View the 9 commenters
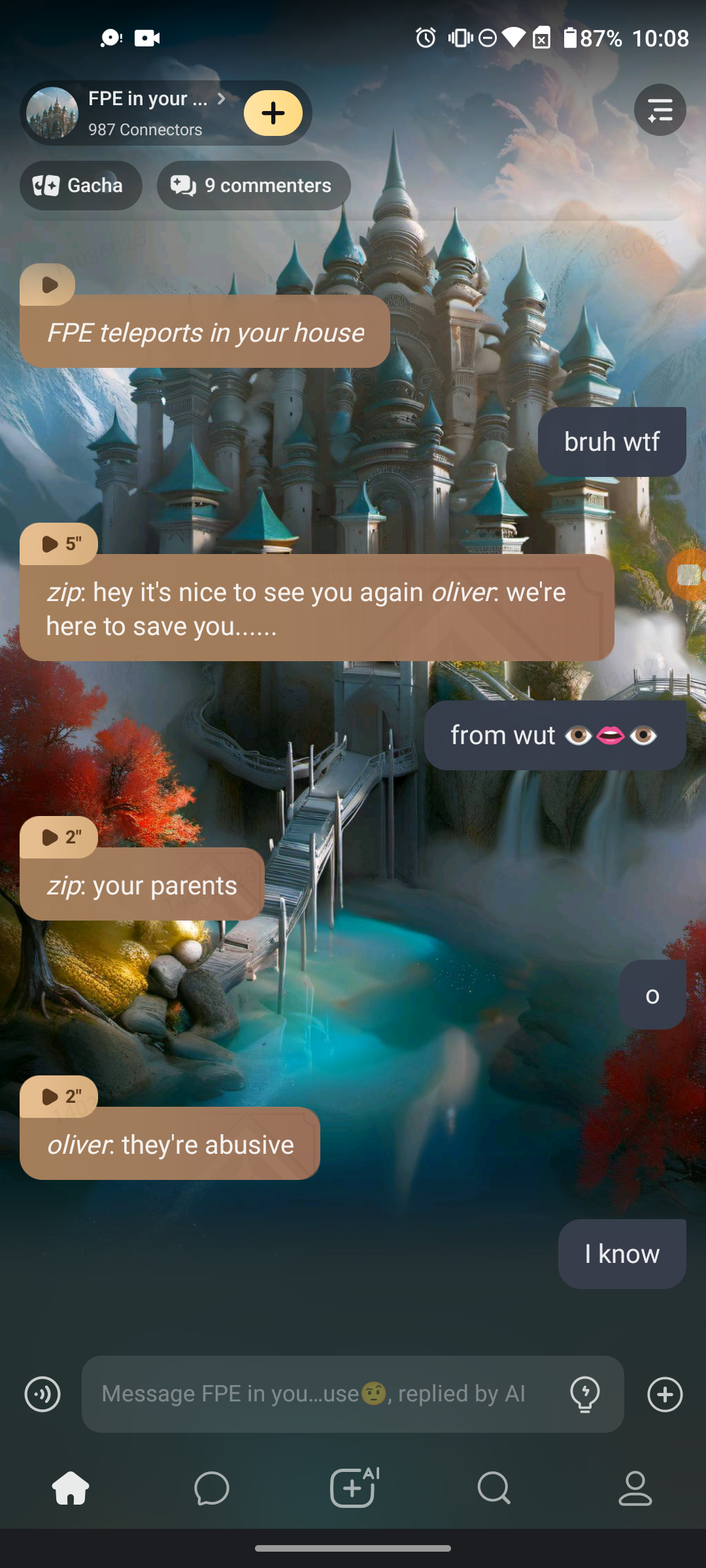706x1568 pixels. (x=254, y=186)
